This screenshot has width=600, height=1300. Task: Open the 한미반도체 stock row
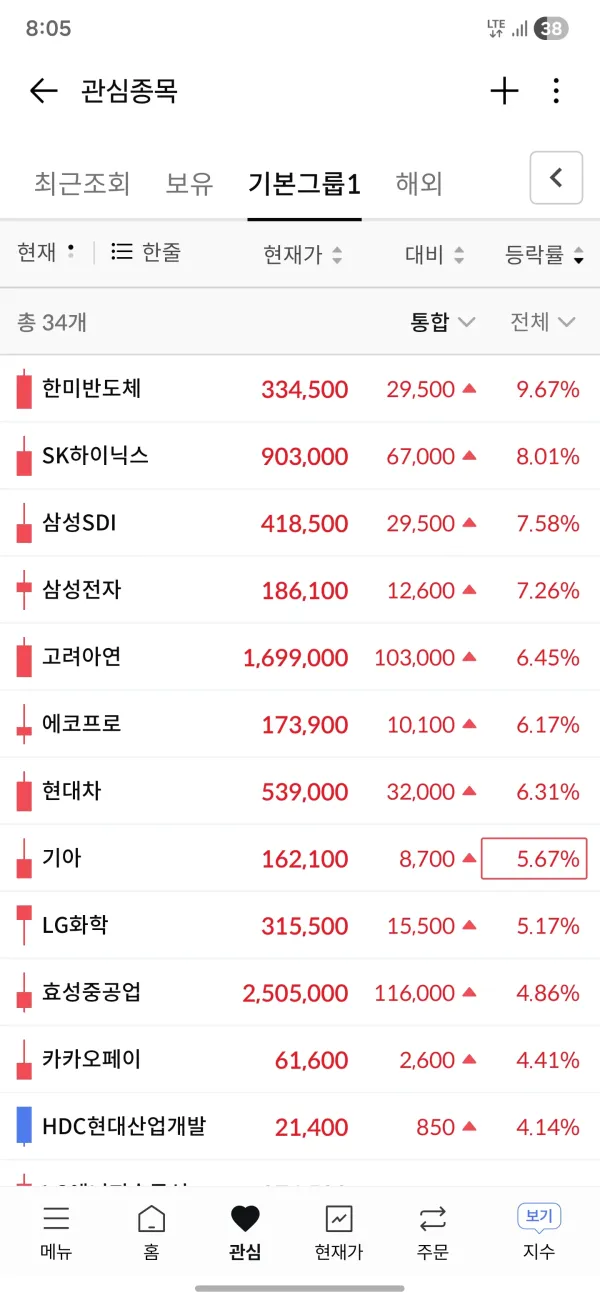tap(300, 389)
